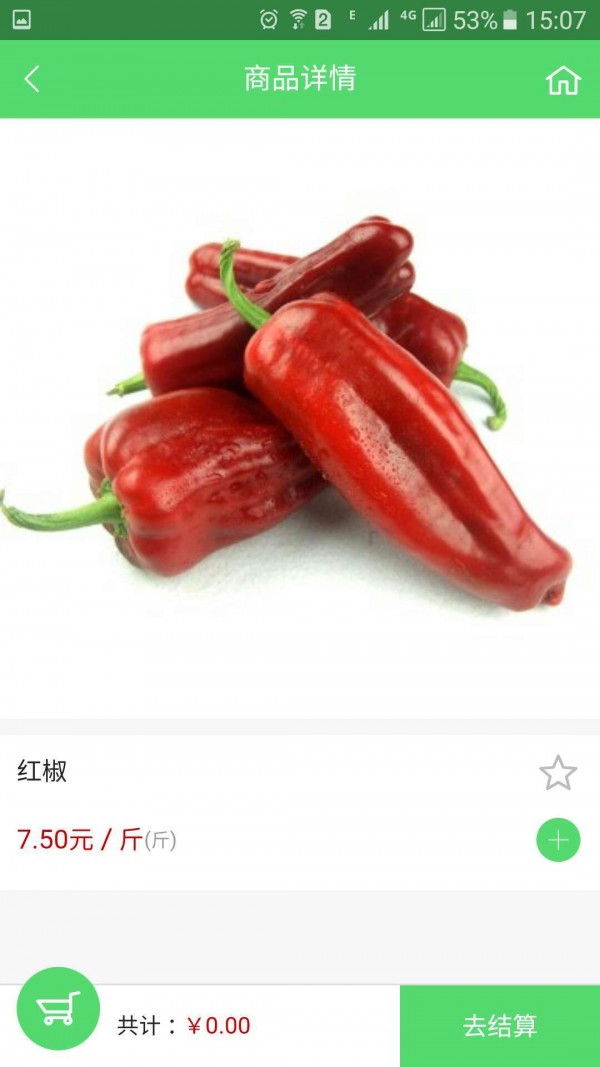Tap 去结算 to check out
600x1067 pixels.
tap(500, 1026)
